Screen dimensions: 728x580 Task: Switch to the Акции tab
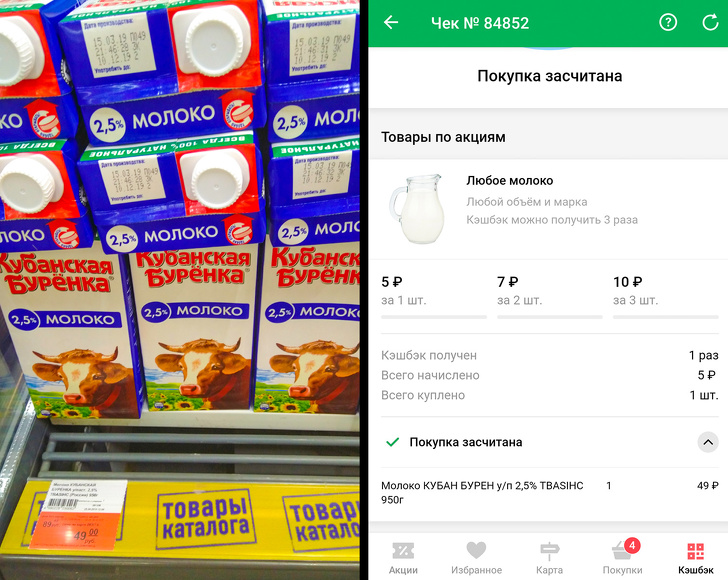click(403, 558)
